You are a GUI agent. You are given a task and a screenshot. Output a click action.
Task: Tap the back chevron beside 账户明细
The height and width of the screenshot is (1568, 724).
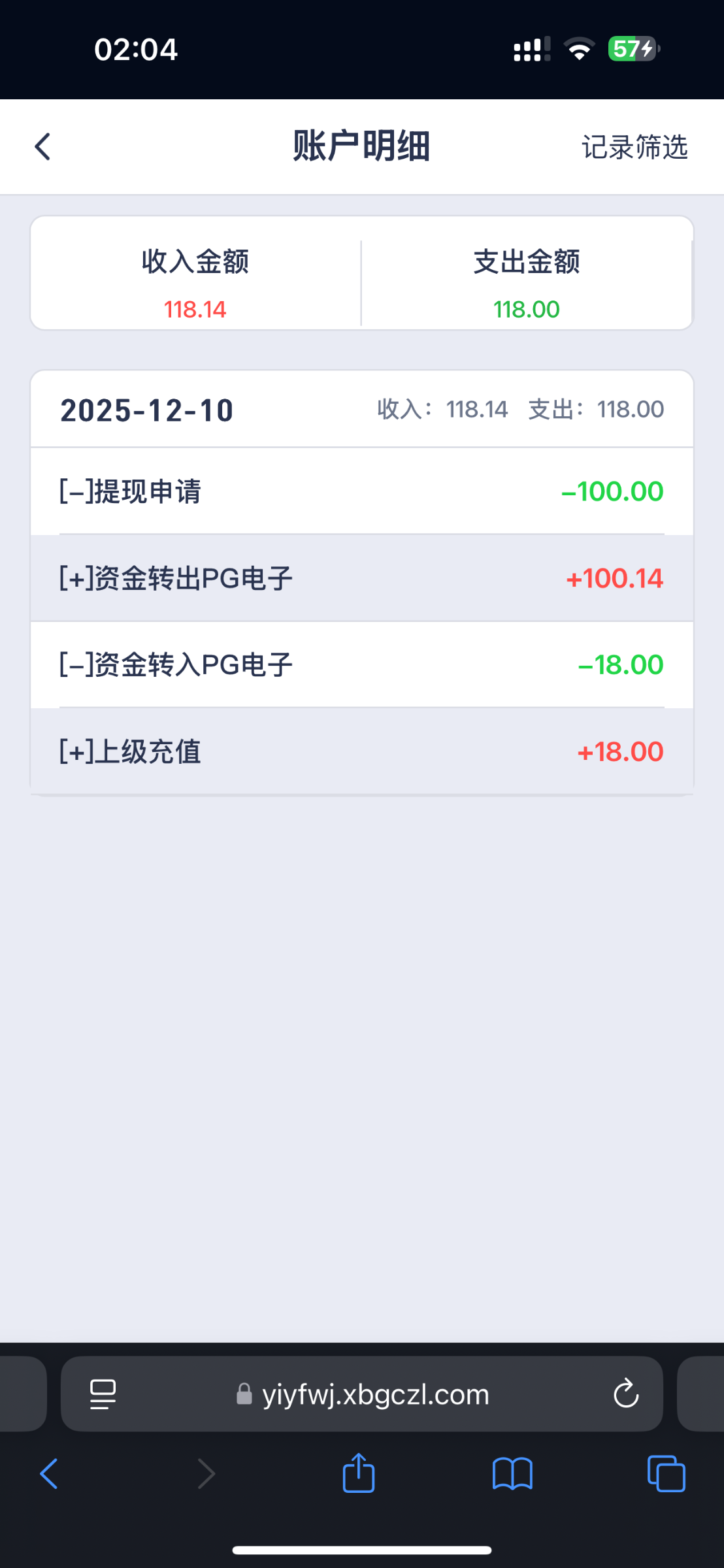42,146
